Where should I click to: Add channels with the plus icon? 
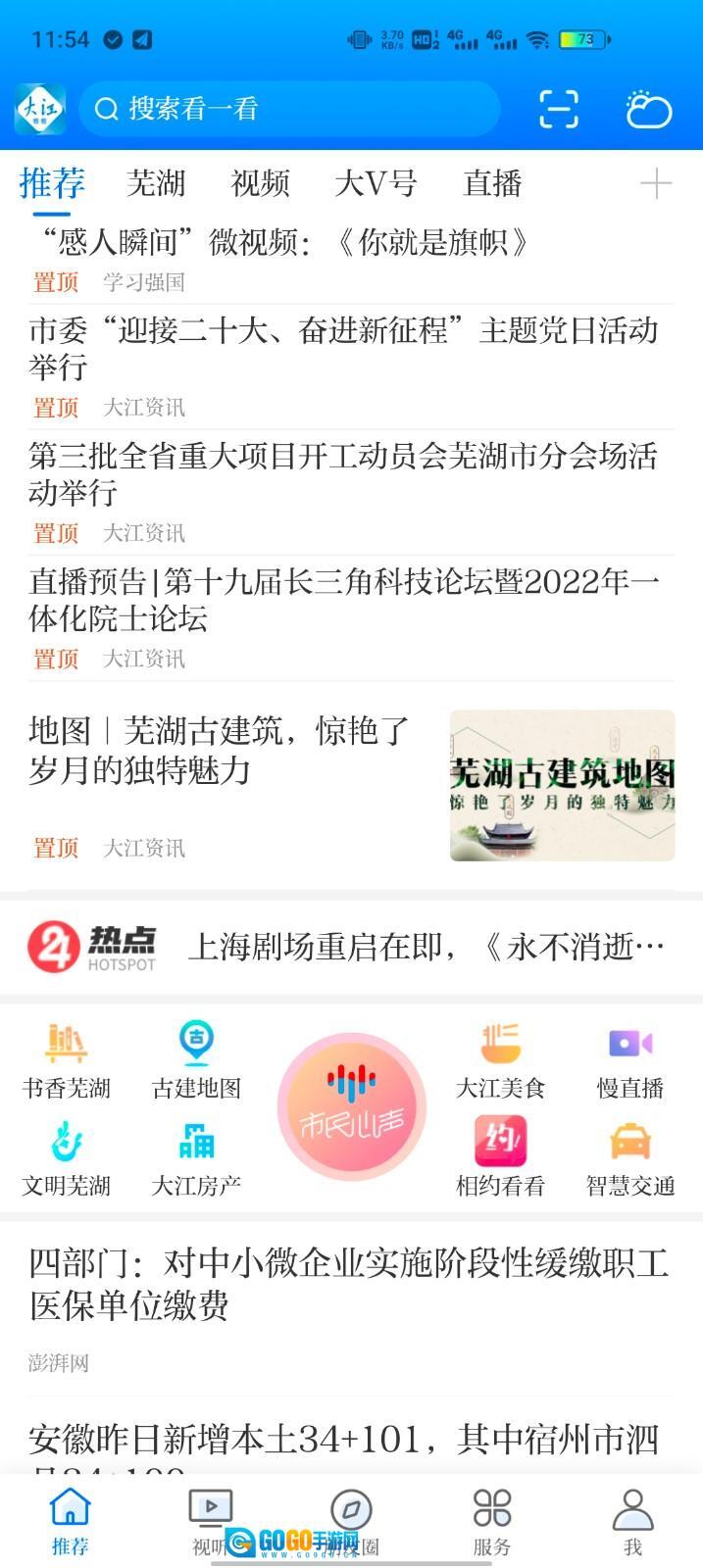[655, 183]
